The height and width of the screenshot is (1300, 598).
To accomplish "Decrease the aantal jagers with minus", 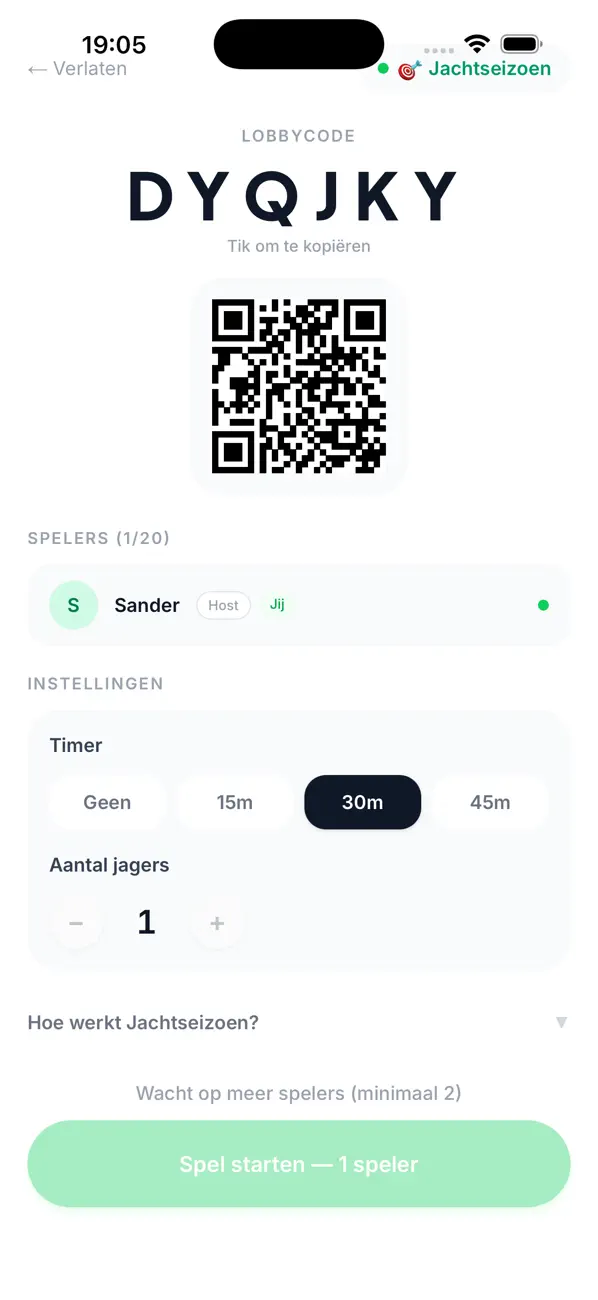I will (76, 923).
